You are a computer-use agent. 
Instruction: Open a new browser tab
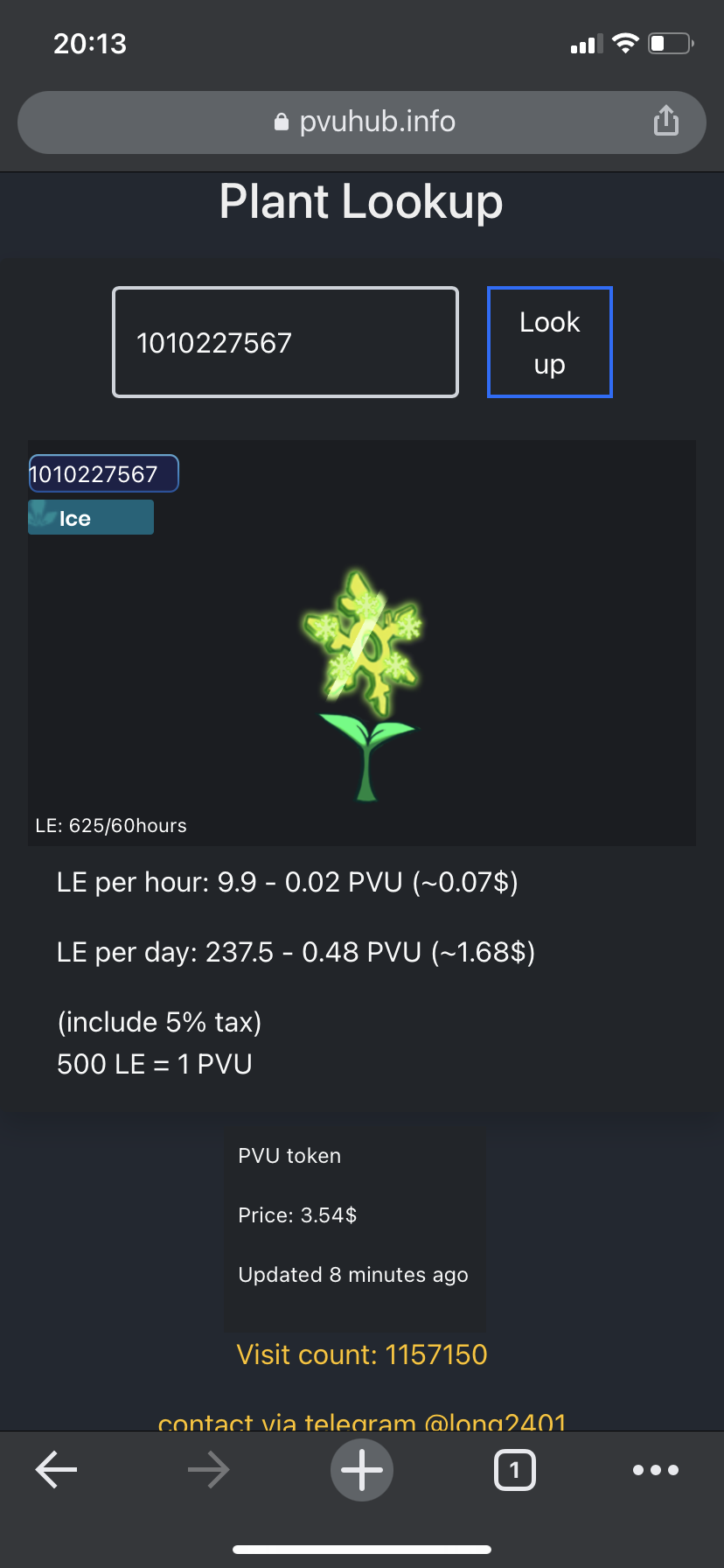(362, 1470)
